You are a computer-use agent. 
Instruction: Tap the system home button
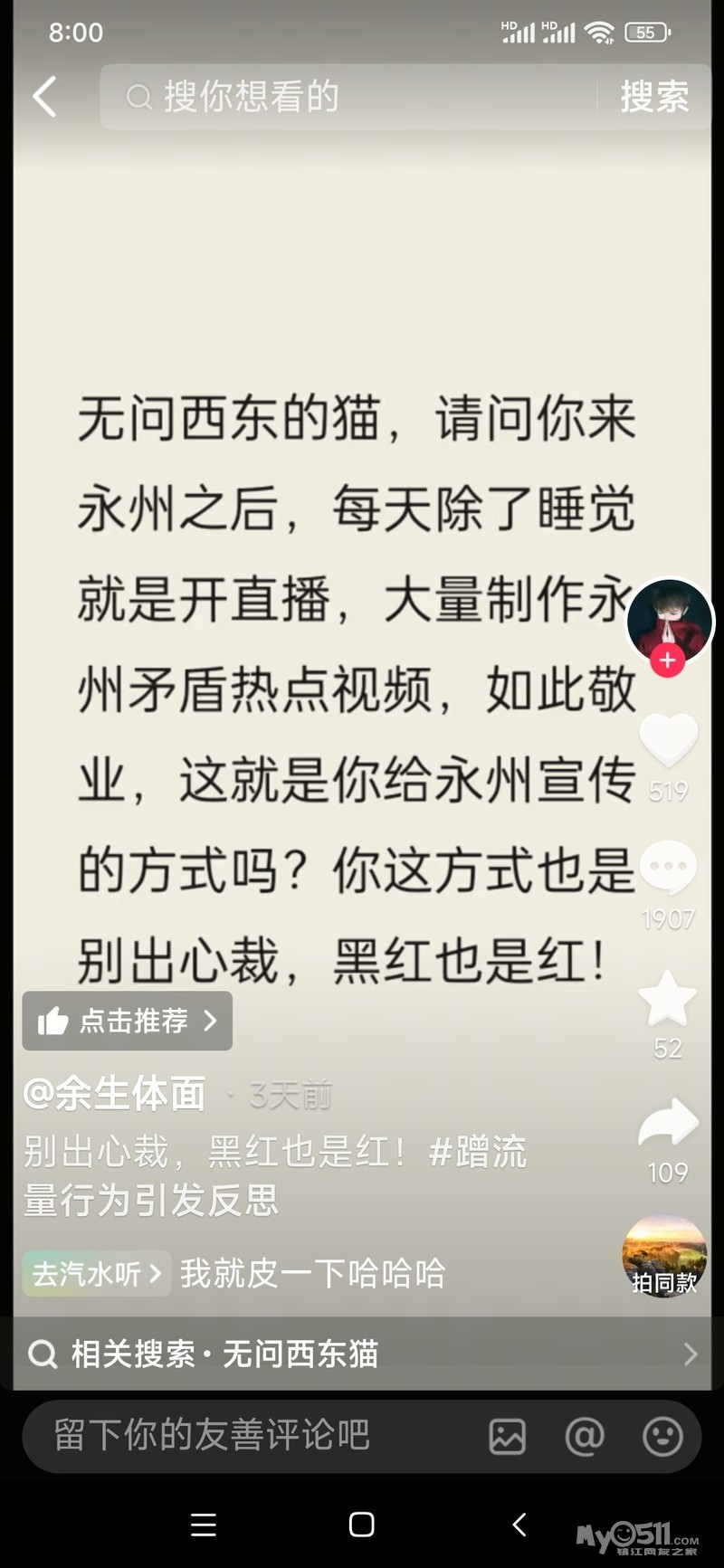tap(362, 1525)
